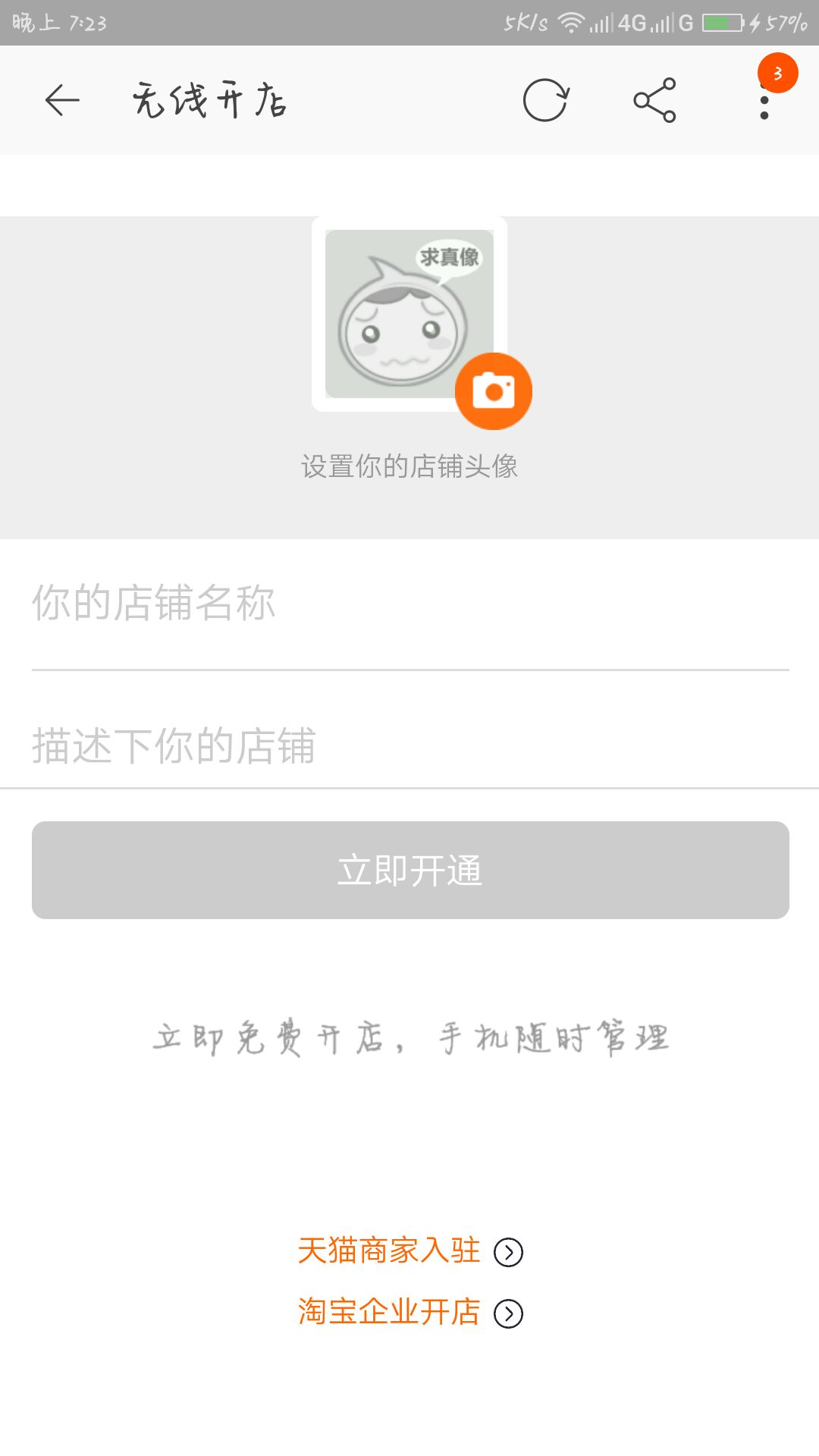Image resolution: width=819 pixels, height=1456 pixels.
Task: Open the 无线开店 title area
Action: click(x=210, y=101)
